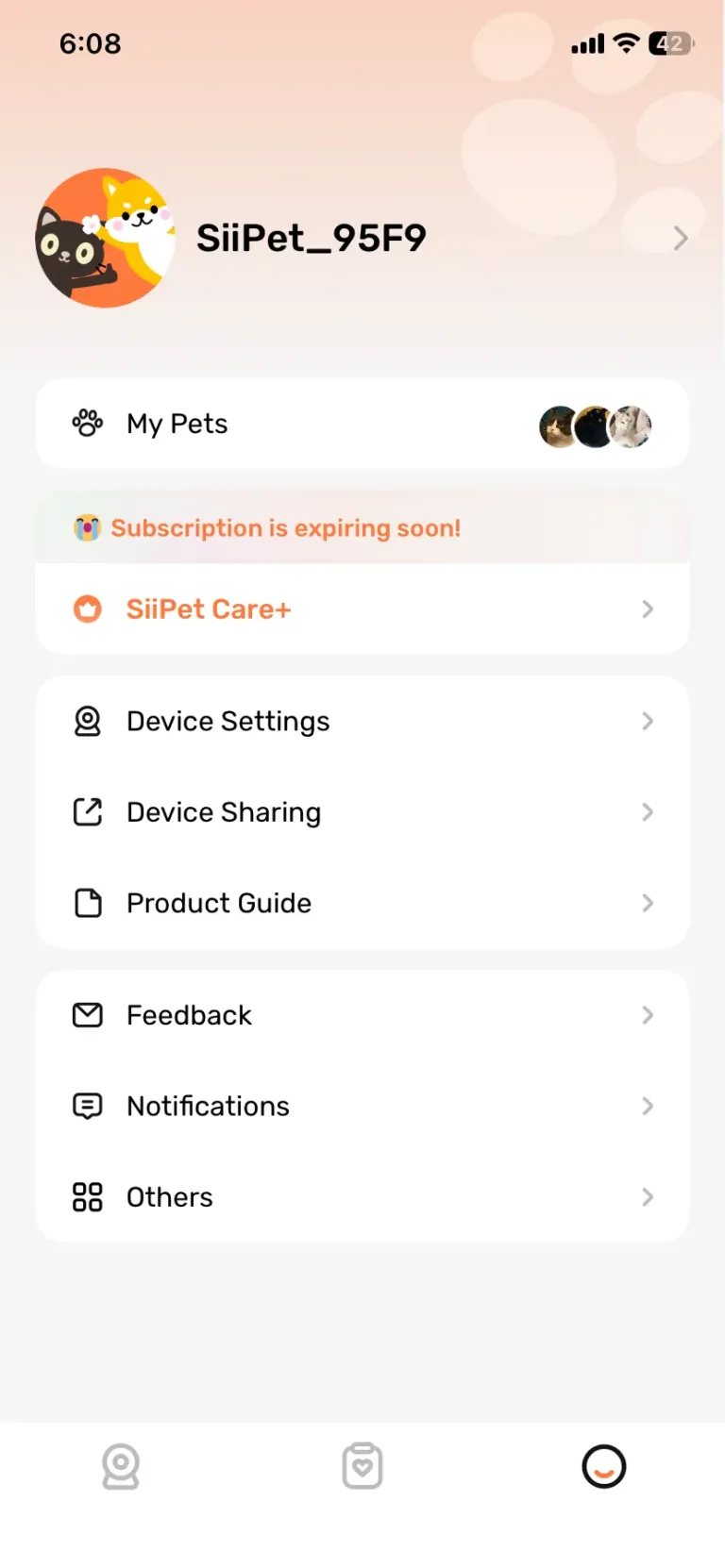
Task: Select the profile smiley tab
Action: (604, 1467)
